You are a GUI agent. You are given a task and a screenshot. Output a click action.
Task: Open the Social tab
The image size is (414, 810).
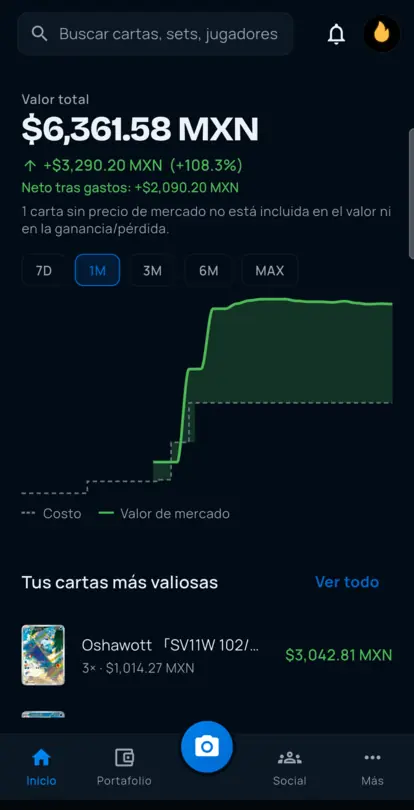[x=289, y=767]
